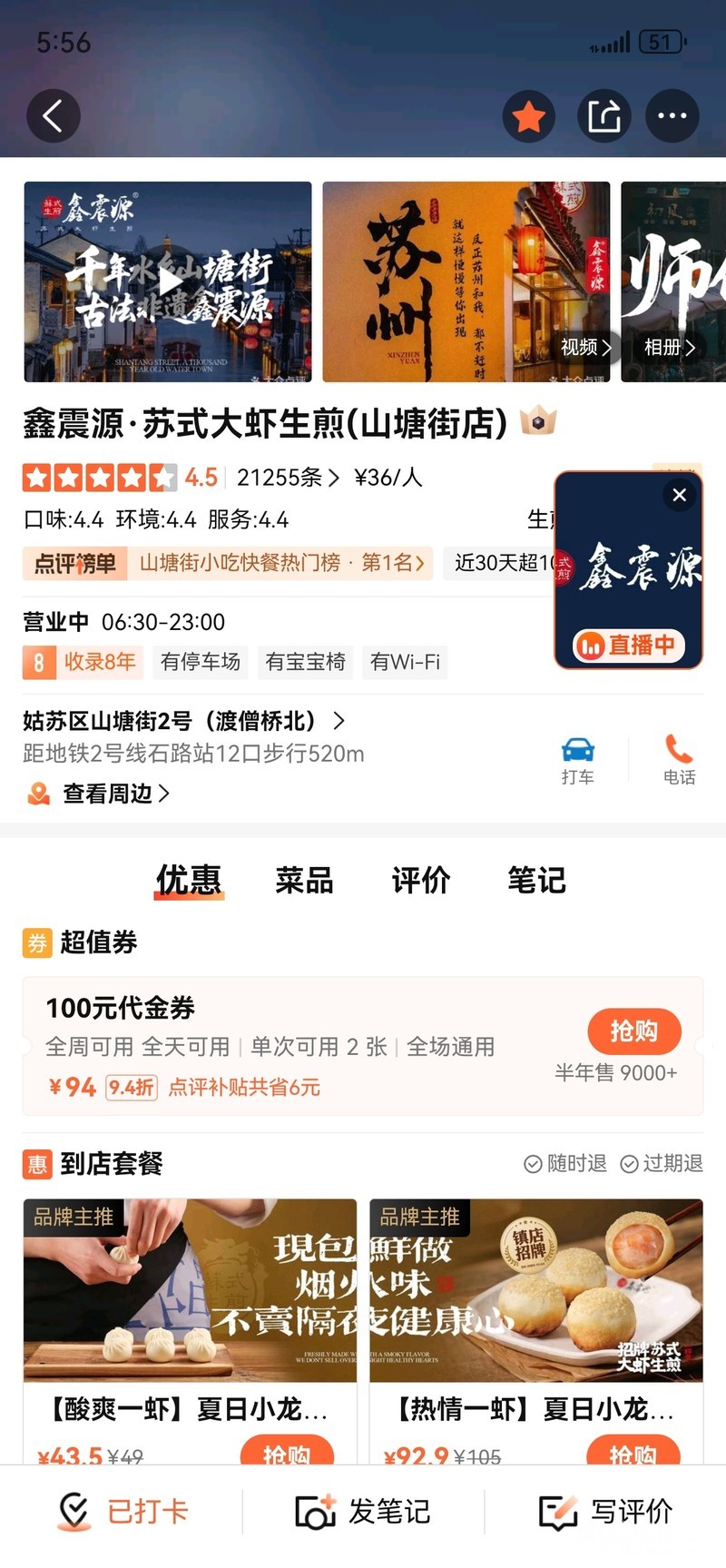View all 21255条 reviews

tap(288, 478)
